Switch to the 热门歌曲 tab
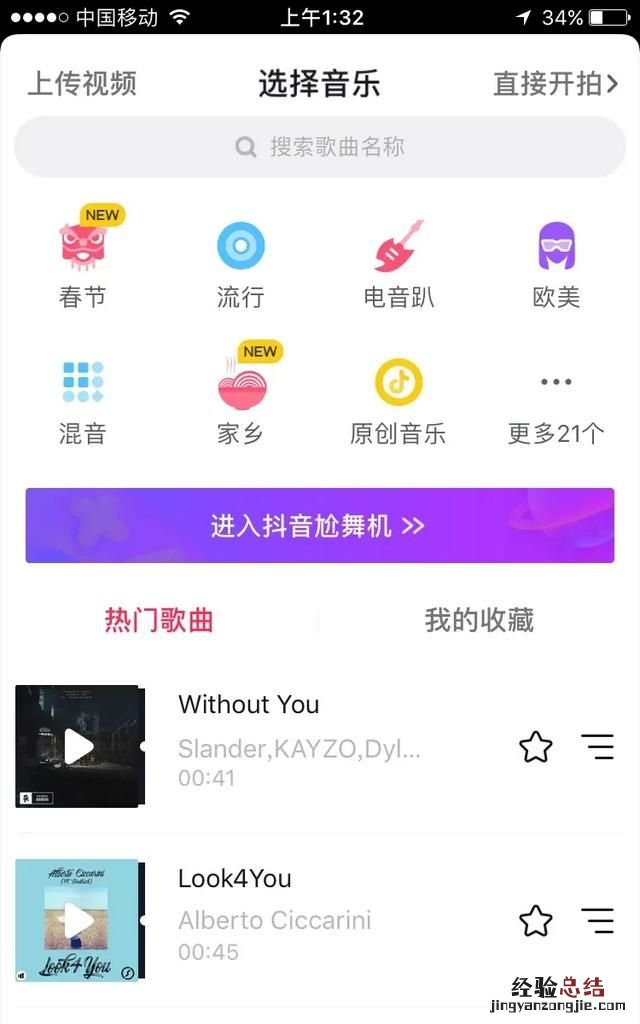This screenshot has height=1024, width=640. (x=159, y=620)
